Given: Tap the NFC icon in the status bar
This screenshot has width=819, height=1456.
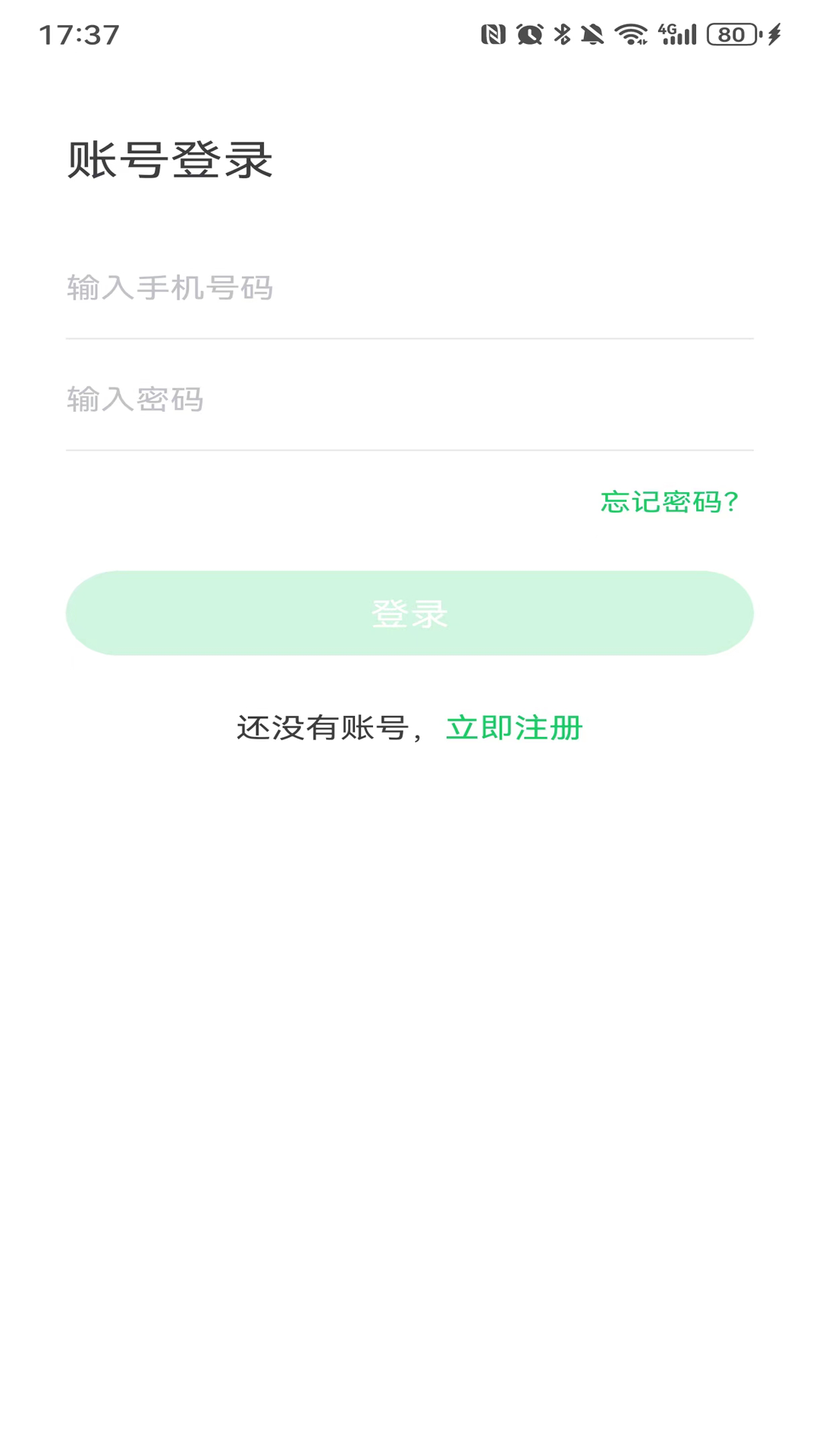Looking at the screenshot, I should pos(492,34).
